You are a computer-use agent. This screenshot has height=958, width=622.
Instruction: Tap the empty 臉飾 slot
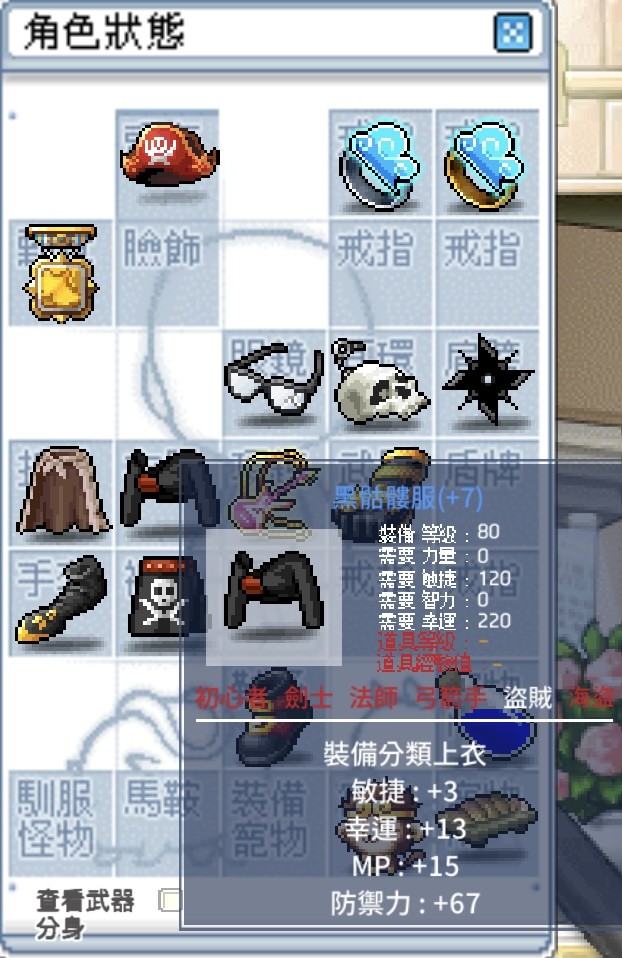165,252
